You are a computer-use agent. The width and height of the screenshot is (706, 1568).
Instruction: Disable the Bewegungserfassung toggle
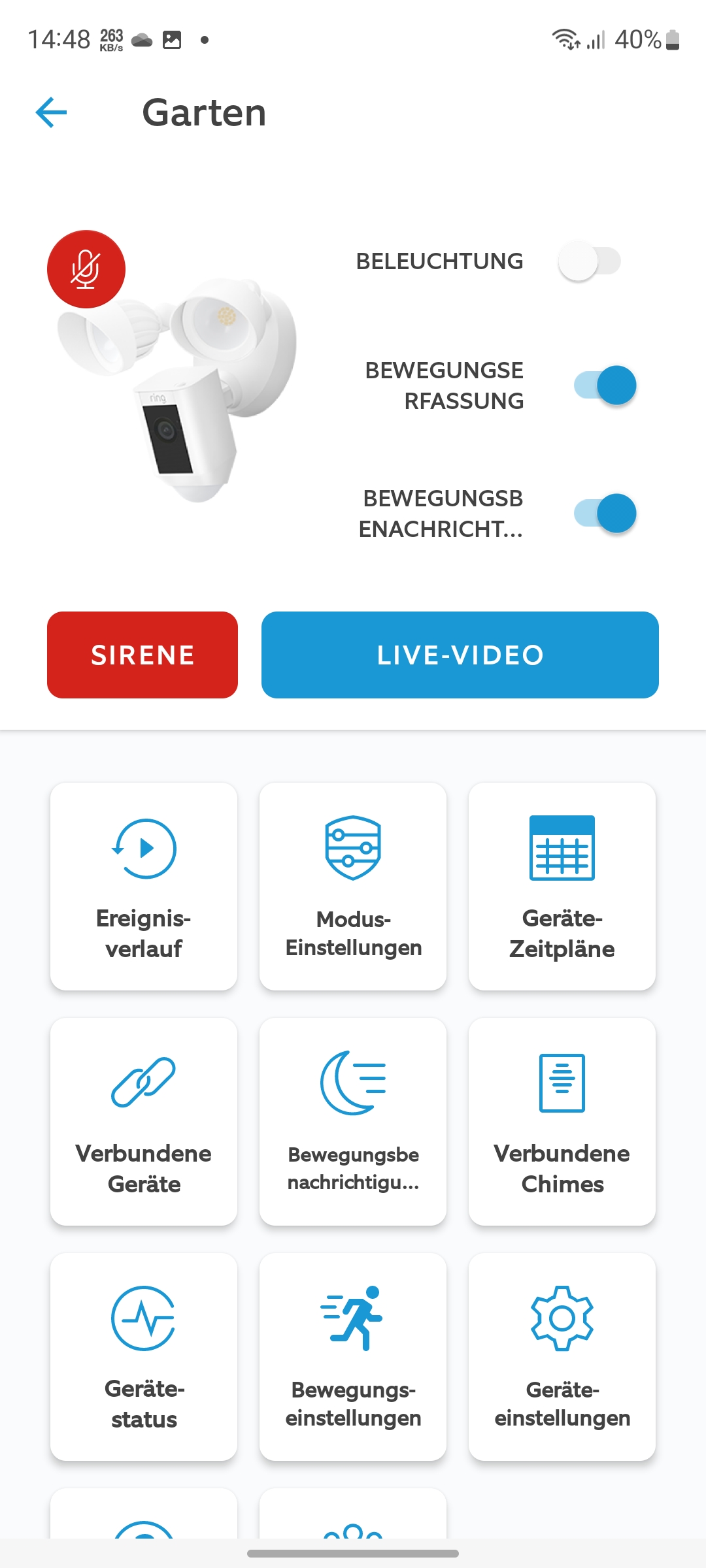pos(605,385)
